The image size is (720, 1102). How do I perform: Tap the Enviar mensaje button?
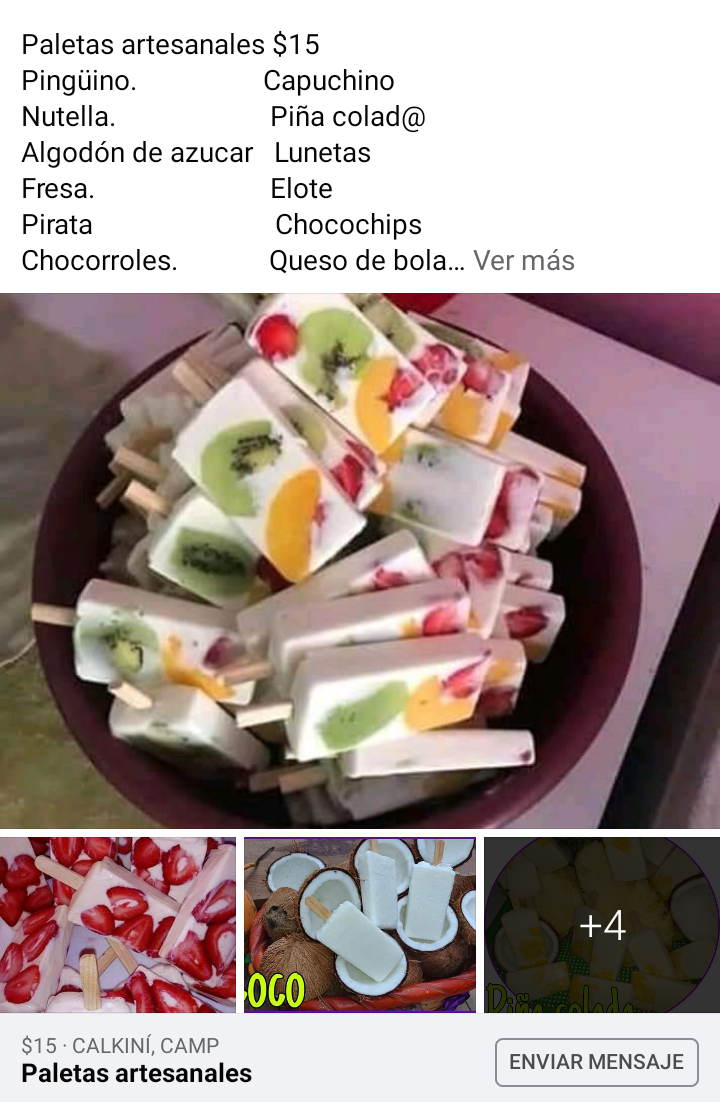click(596, 1062)
